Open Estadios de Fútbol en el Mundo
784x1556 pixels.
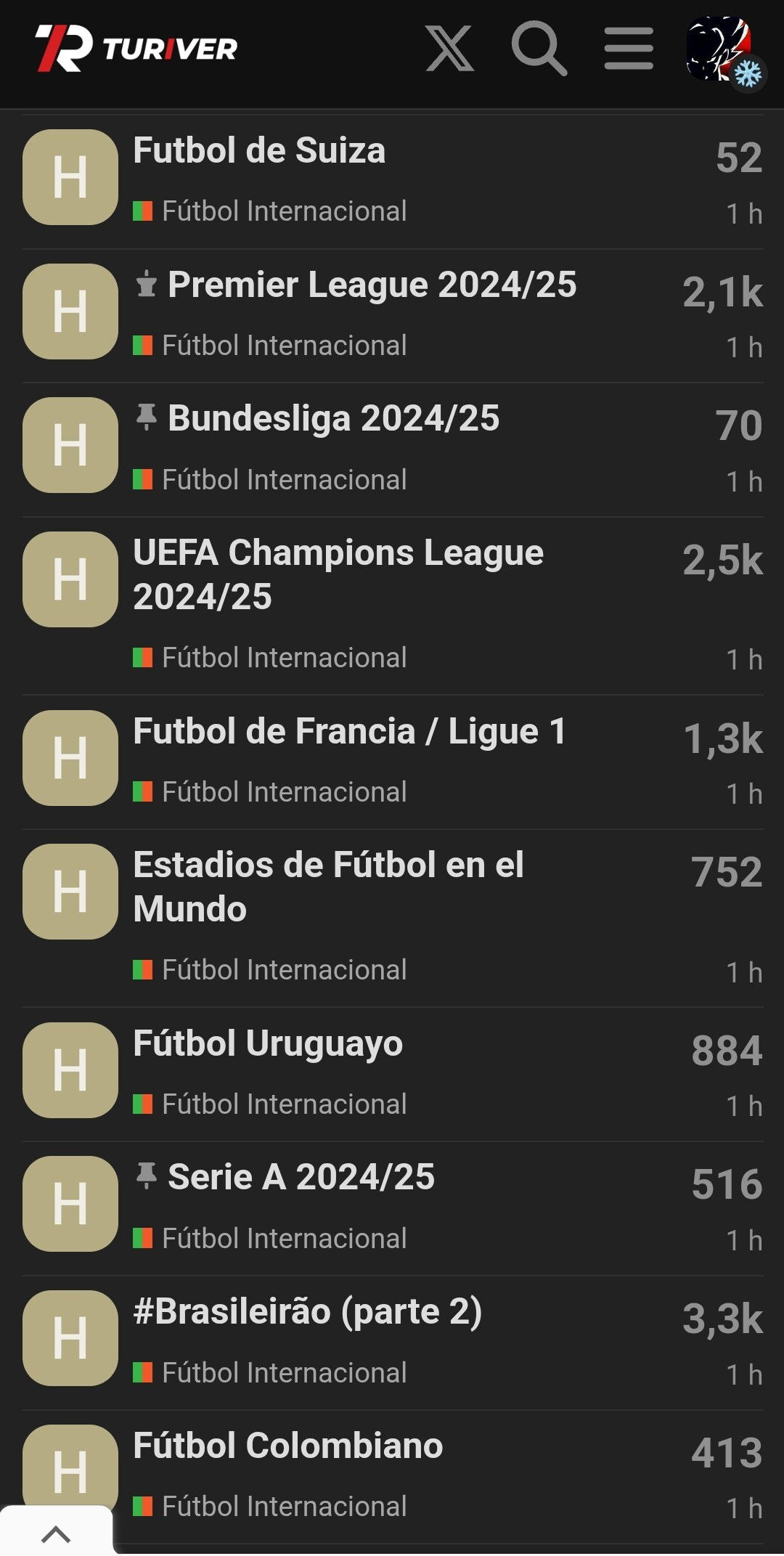pos(328,887)
